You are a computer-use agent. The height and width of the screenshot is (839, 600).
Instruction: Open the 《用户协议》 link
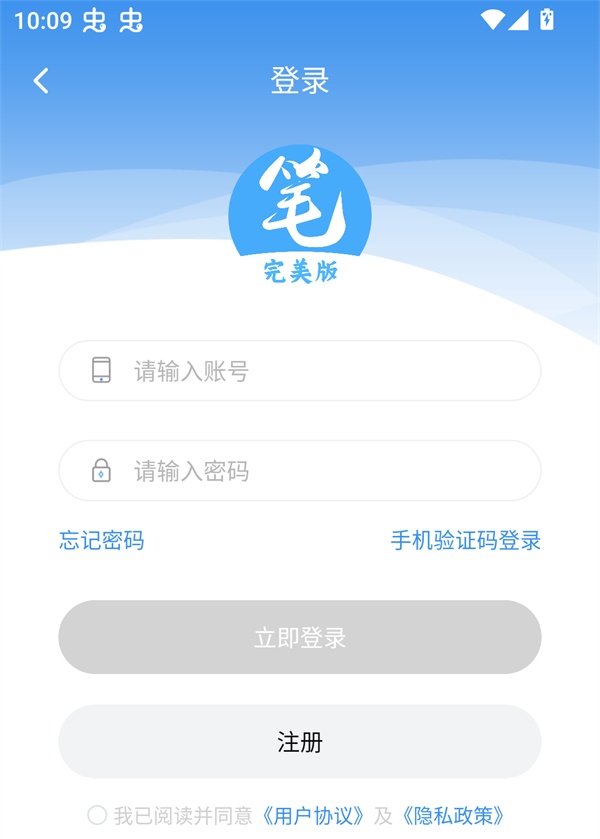pyautogui.click(x=314, y=815)
